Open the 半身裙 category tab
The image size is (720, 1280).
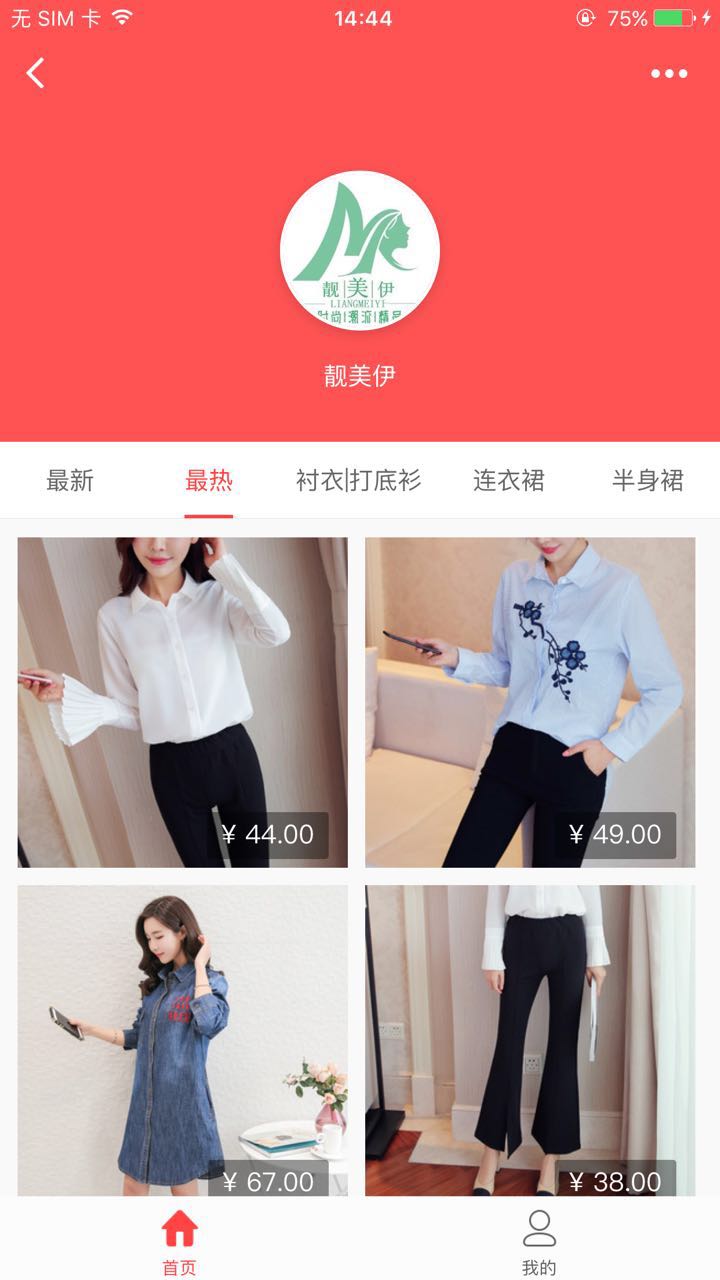point(647,481)
